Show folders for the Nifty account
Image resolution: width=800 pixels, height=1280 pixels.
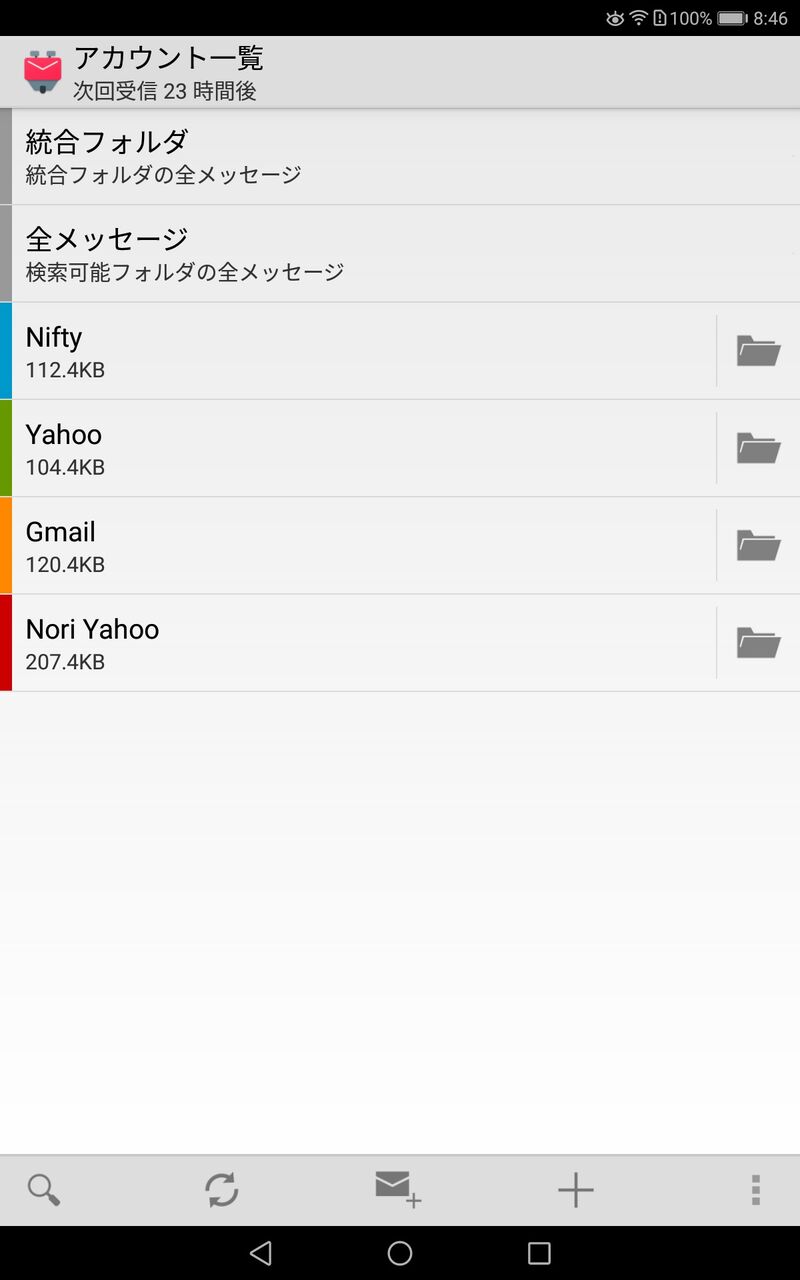[x=759, y=351]
